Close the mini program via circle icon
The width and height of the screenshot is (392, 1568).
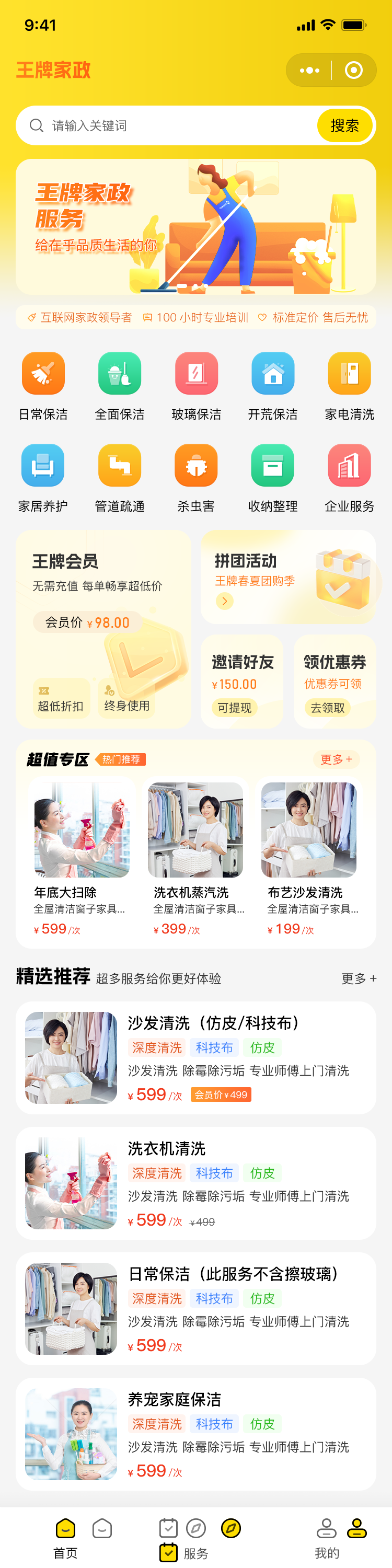(x=354, y=71)
